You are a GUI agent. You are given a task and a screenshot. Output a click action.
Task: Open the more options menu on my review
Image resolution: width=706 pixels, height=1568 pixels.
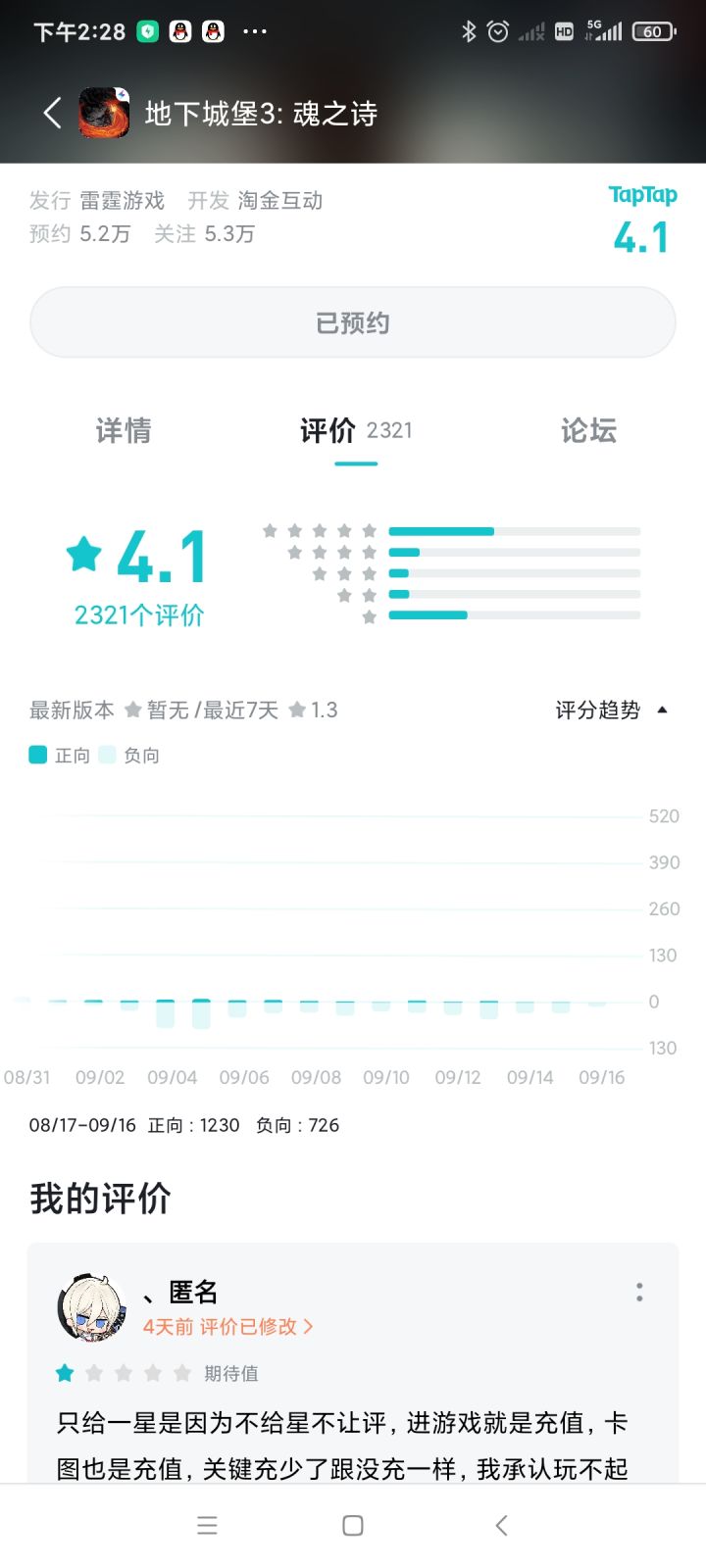tap(639, 1292)
